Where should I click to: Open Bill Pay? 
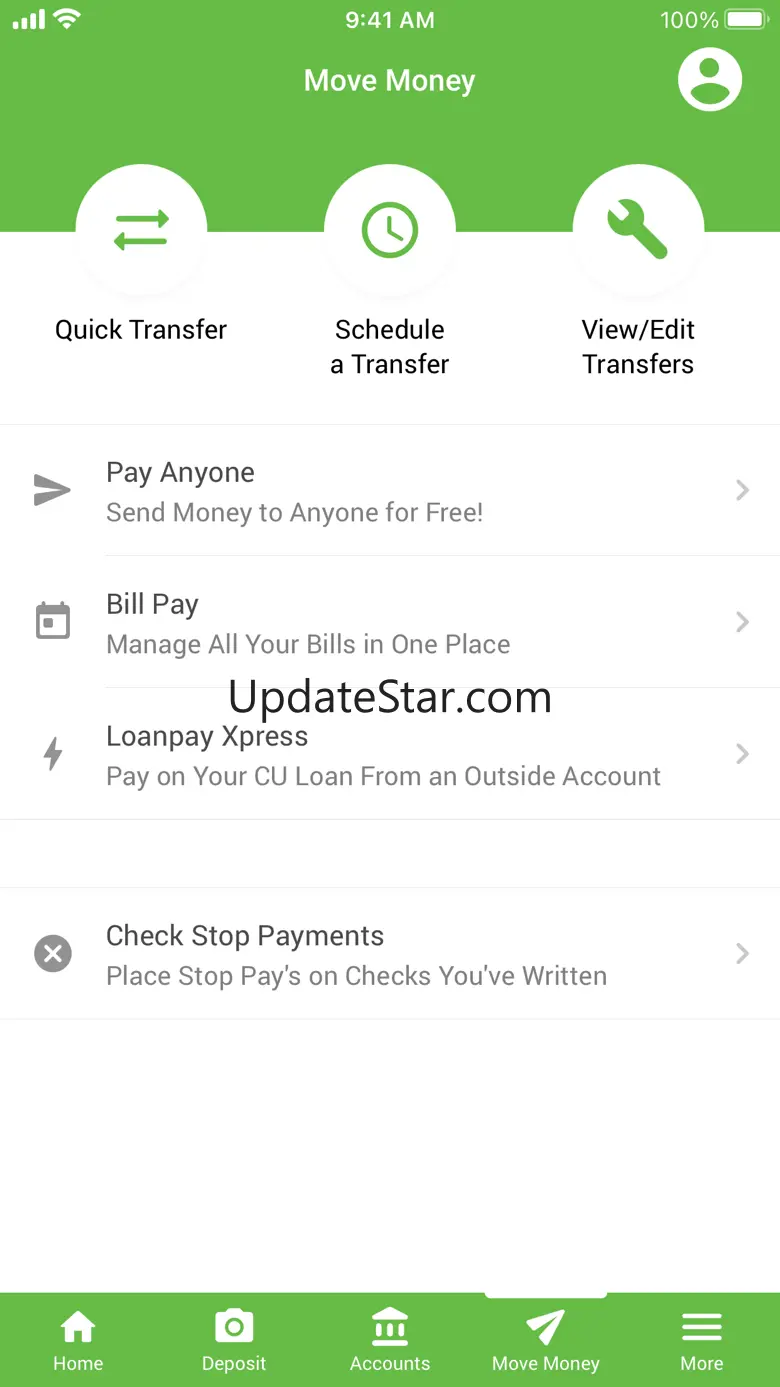pos(390,623)
